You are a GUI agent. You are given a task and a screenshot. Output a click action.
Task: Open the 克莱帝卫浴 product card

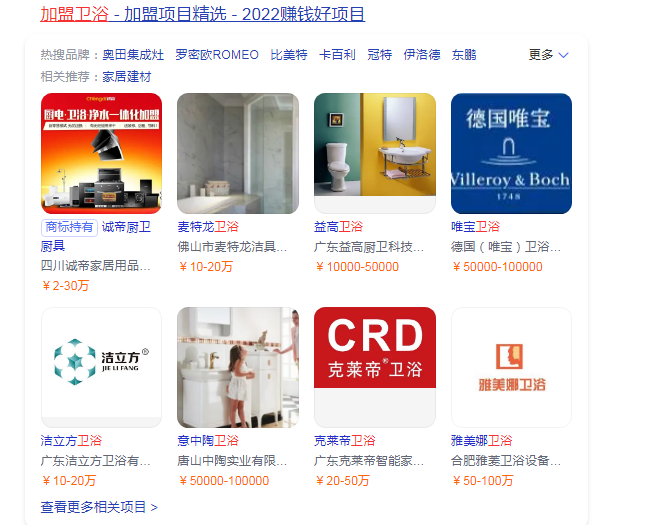374,367
